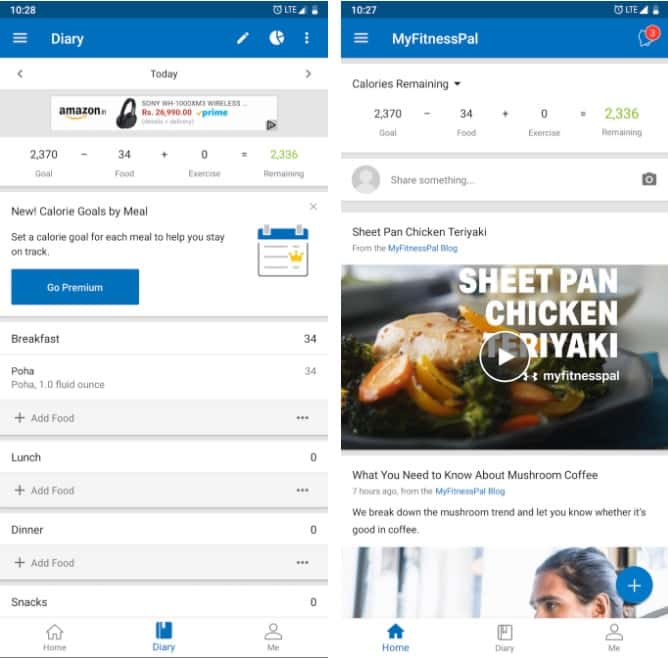Go to the next day arrow
668x659 pixels.
[308, 74]
